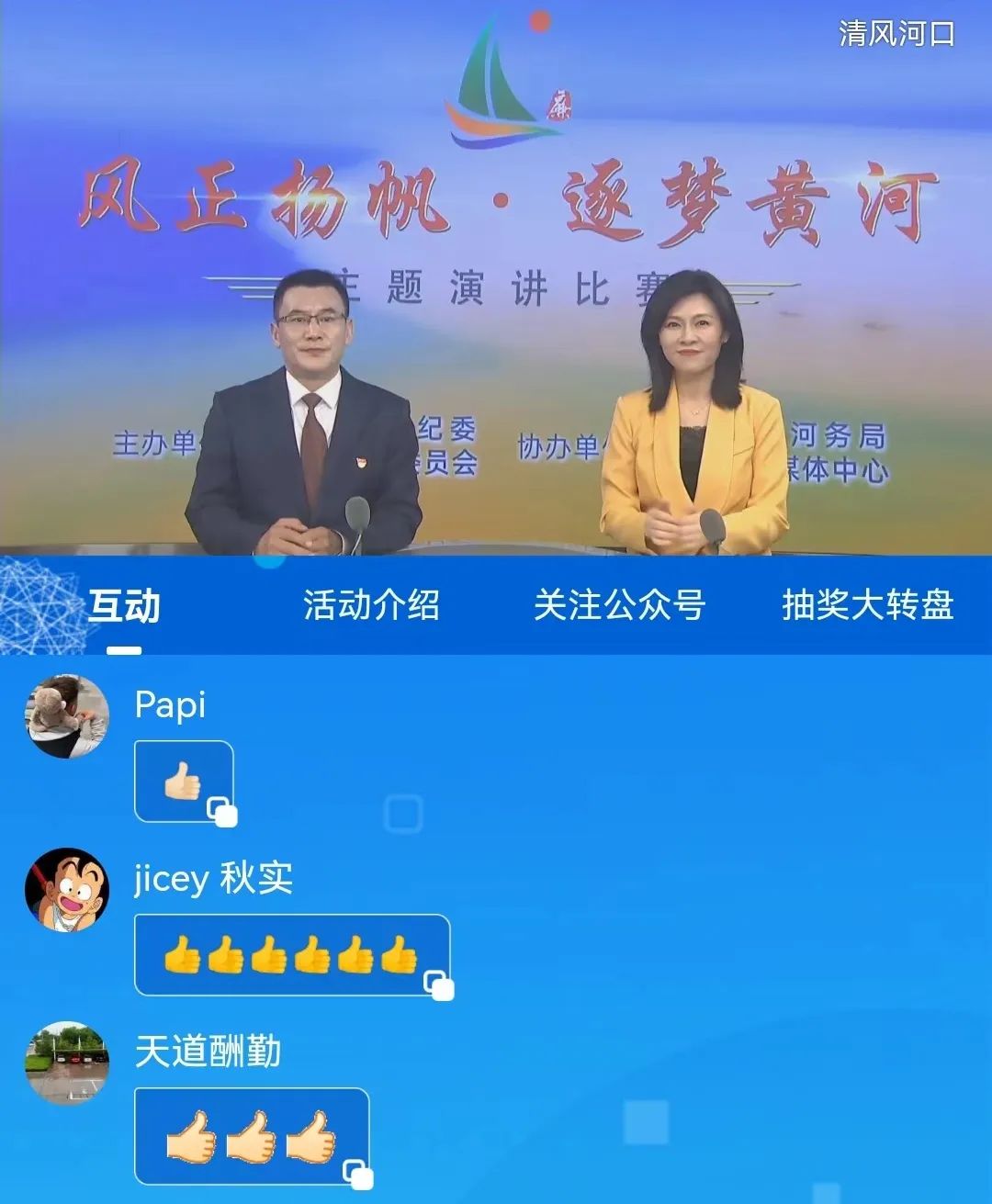Screen dimensions: 992x1204
Task: Tap 天道酬勤's profile picture
Action: pyautogui.click(x=66, y=1063)
